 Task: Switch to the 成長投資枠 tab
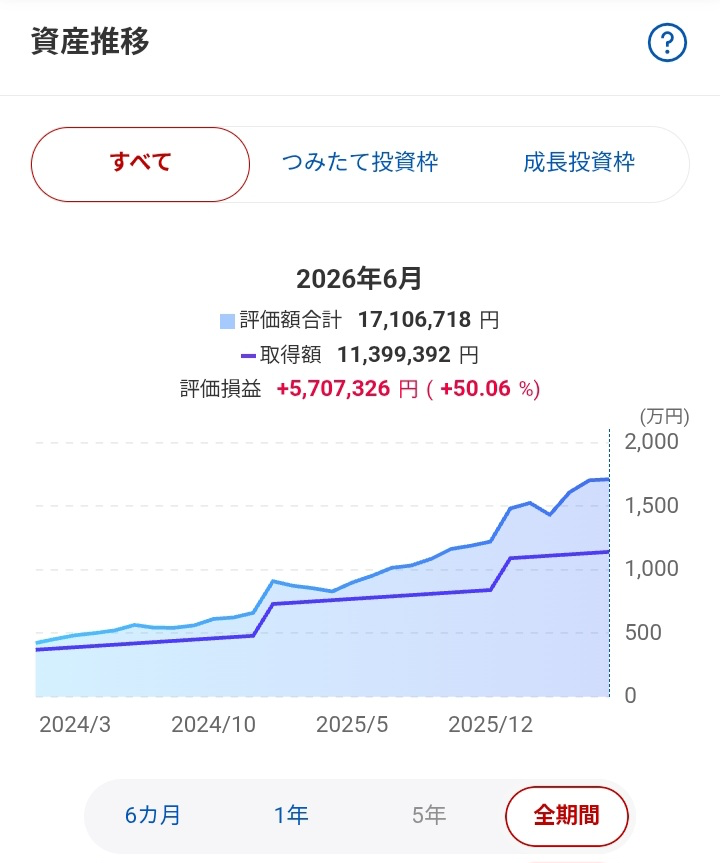[x=579, y=163]
